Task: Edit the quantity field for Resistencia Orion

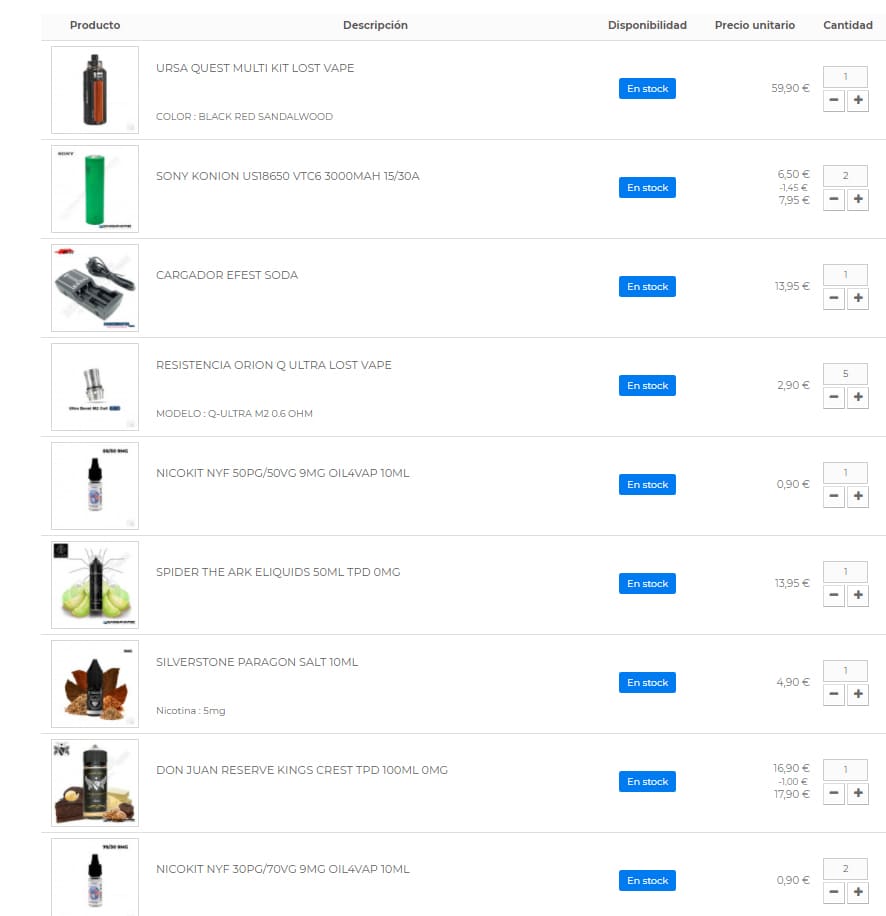Action: (845, 374)
